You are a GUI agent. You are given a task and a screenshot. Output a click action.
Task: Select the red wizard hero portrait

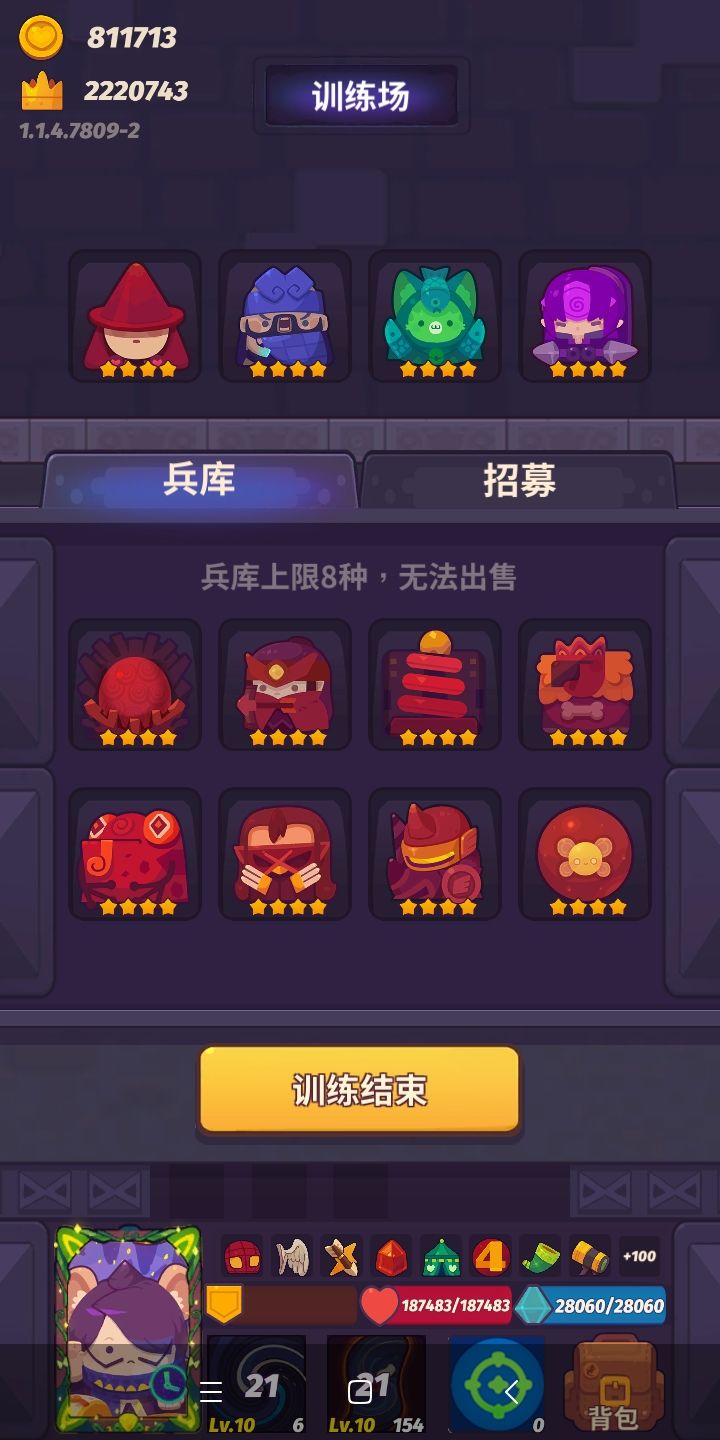tap(135, 318)
